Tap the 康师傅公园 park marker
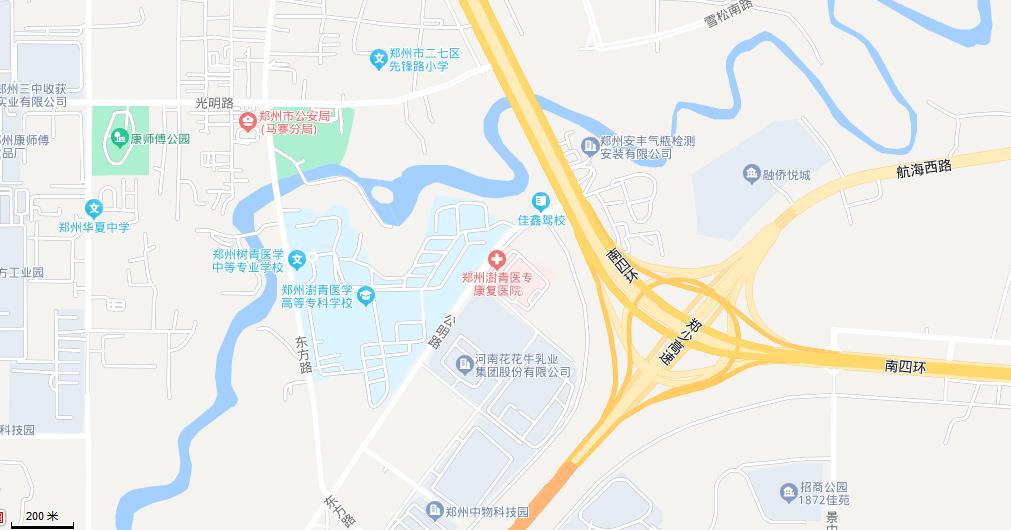The image size is (1011, 530). [x=119, y=138]
